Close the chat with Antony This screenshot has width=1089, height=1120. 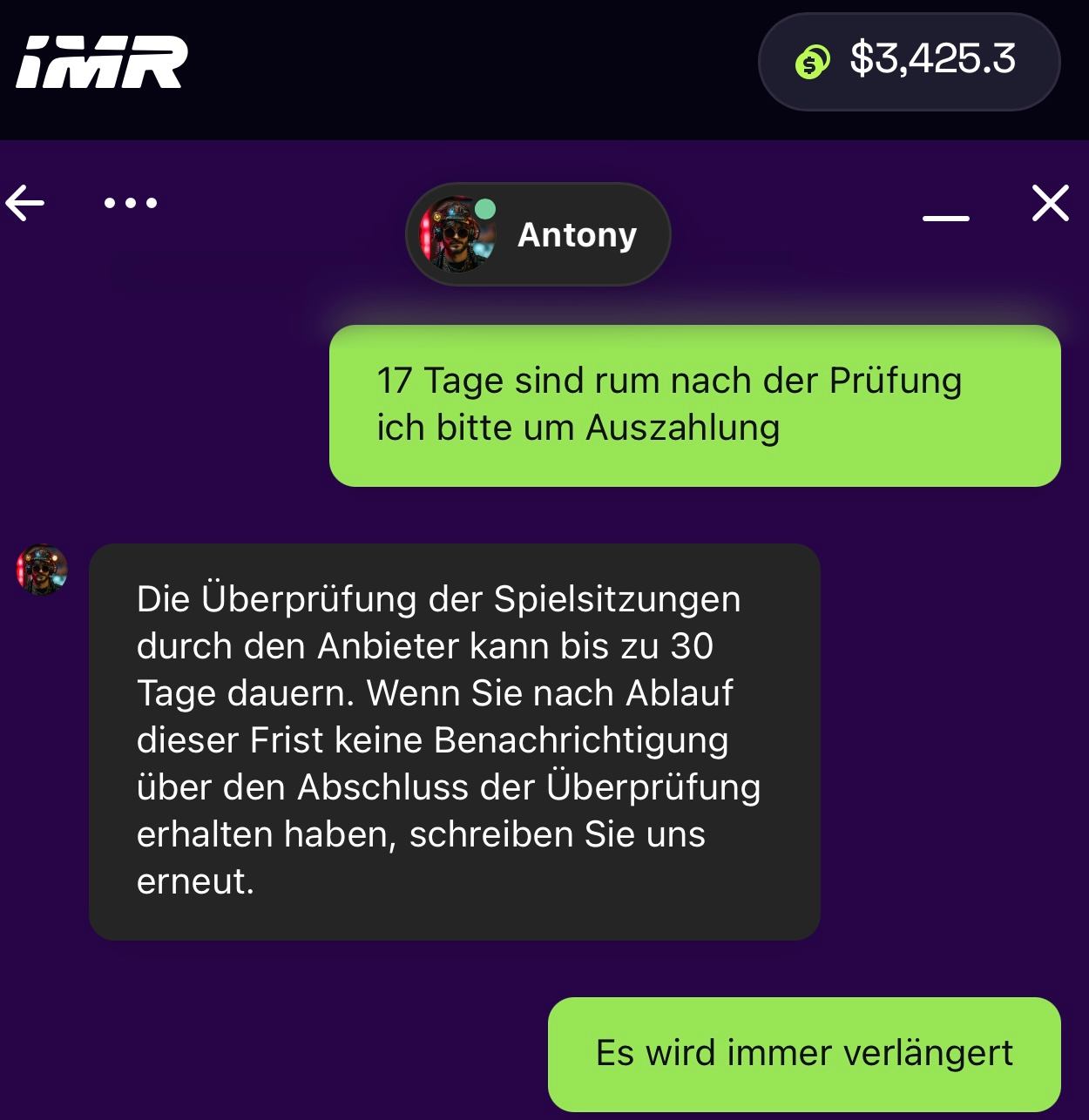click(1050, 204)
